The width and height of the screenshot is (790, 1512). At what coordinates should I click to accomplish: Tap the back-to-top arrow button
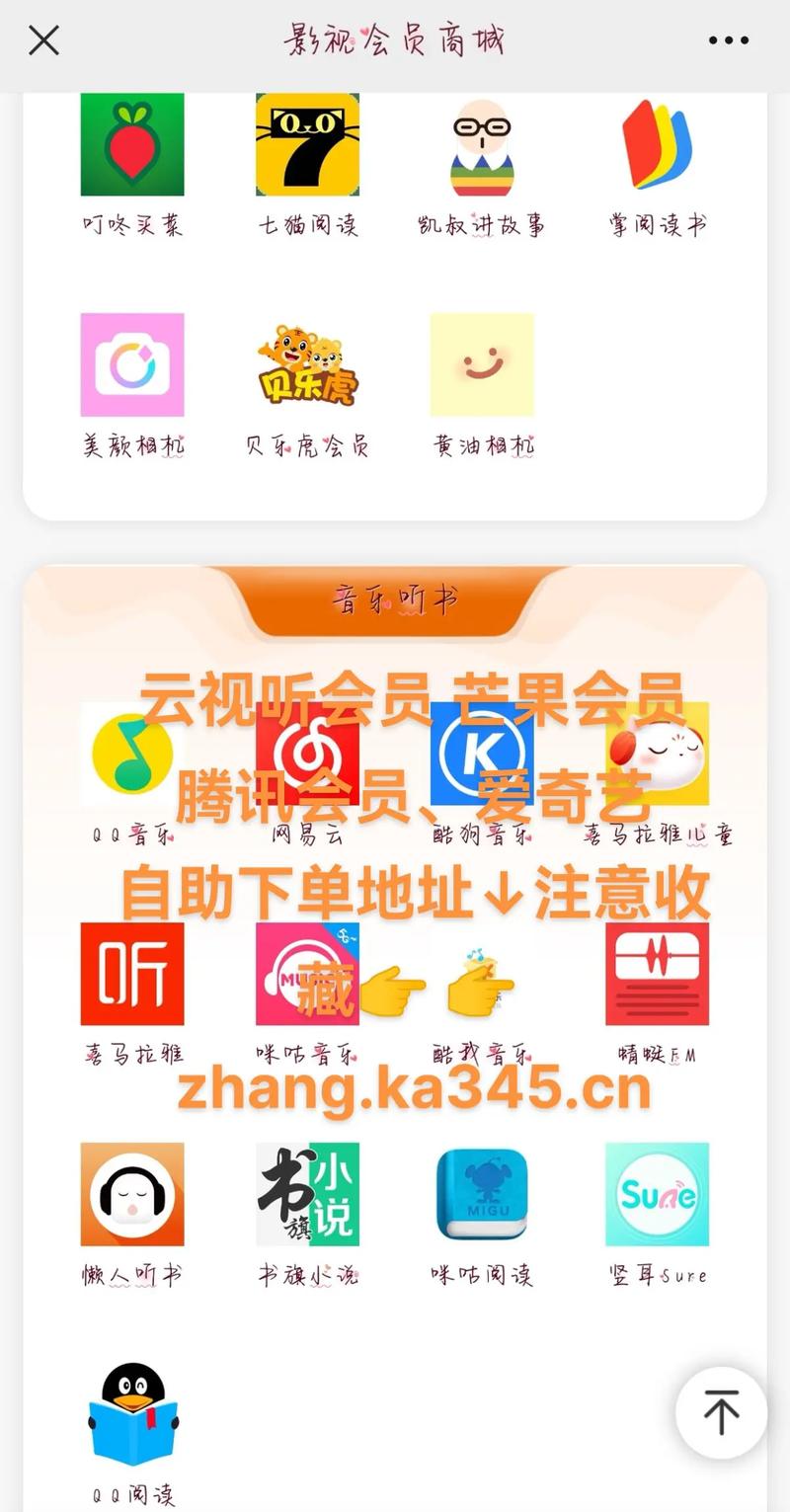723,1412
